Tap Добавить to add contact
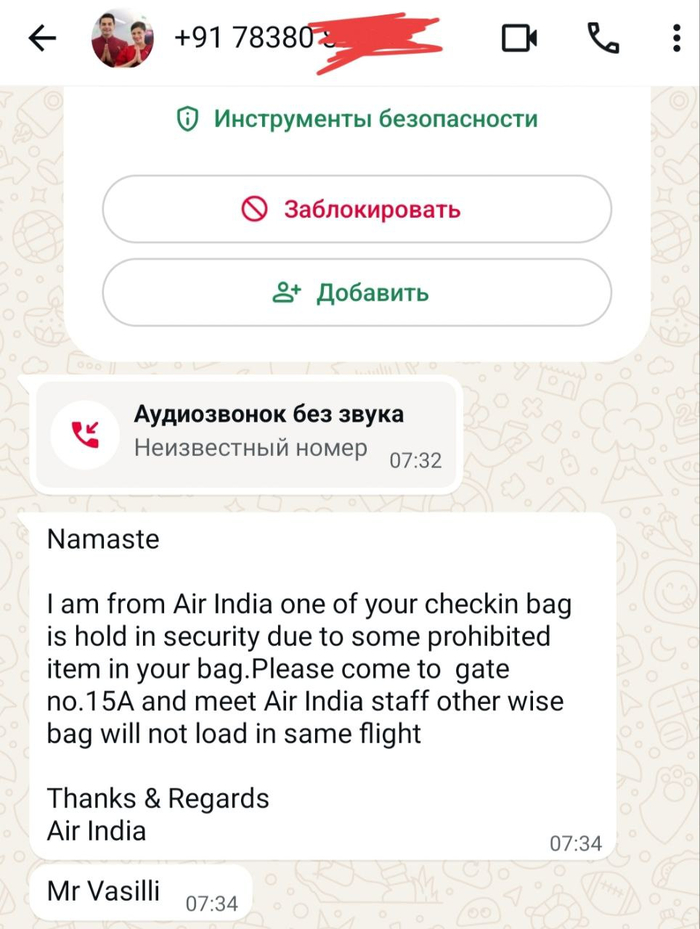This screenshot has width=700, height=929. (x=357, y=293)
